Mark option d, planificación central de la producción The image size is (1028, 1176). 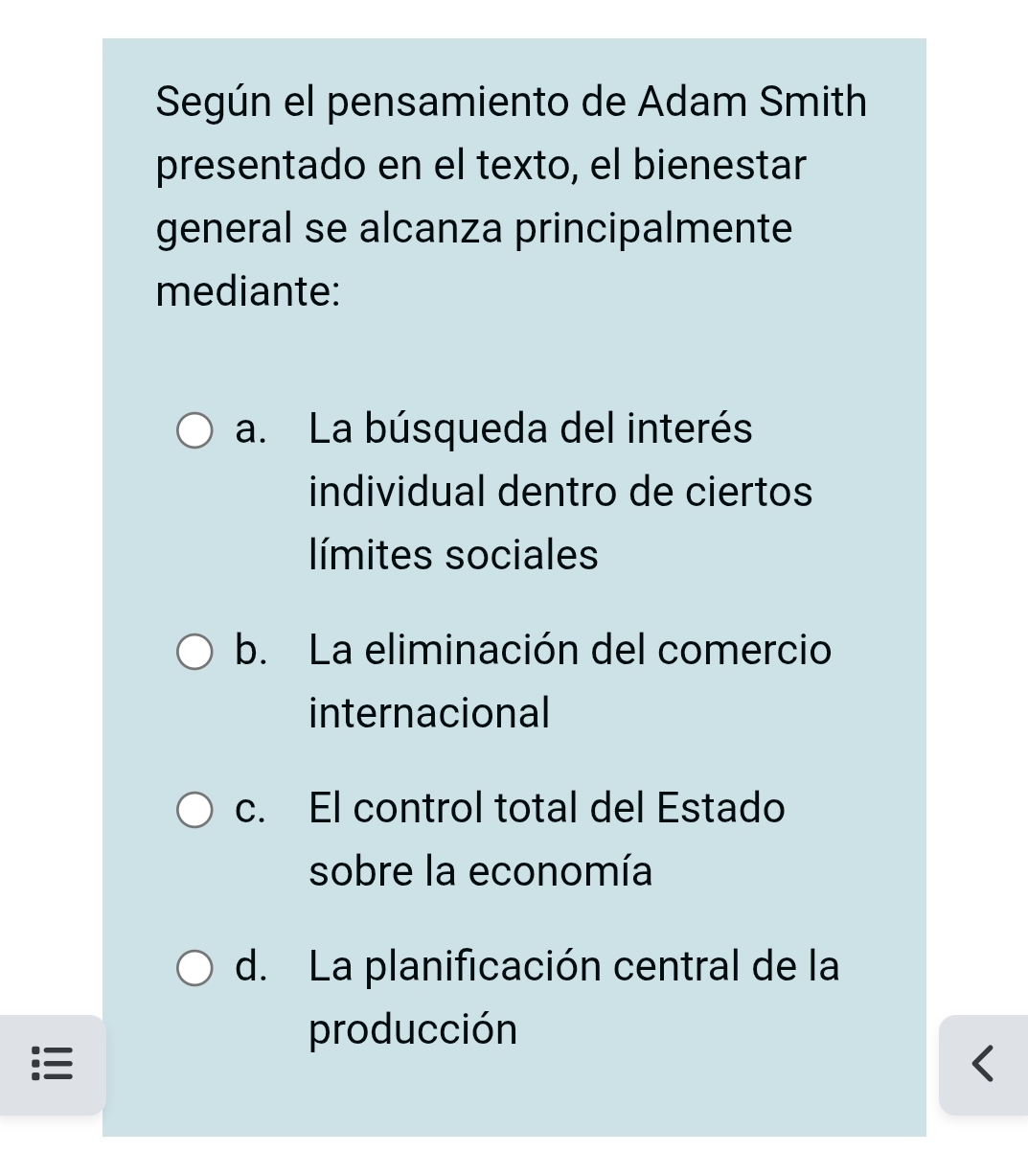pos(194,968)
